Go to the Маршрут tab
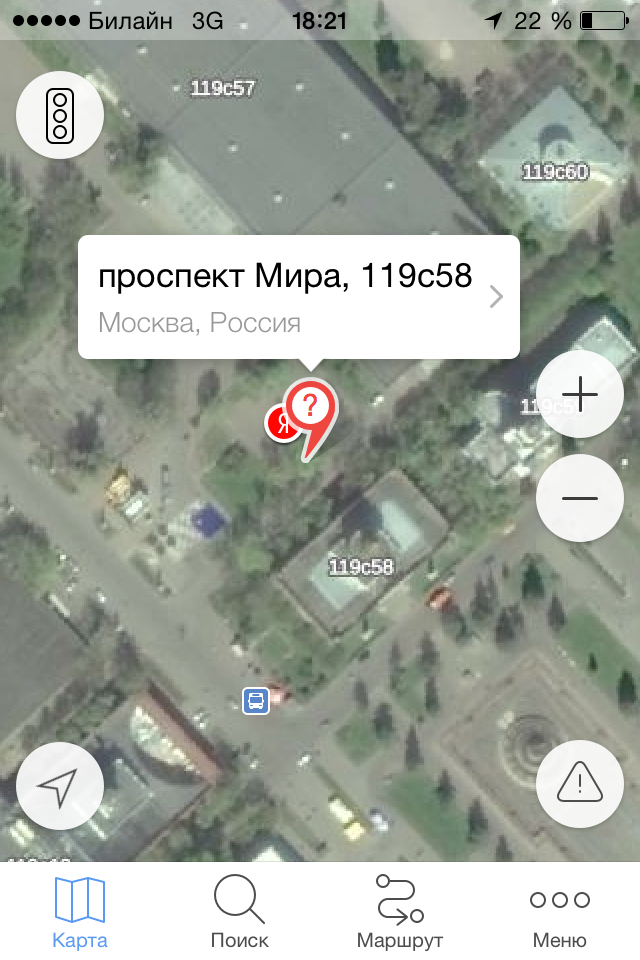This screenshot has width=640, height=960. (x=400, y=912)
